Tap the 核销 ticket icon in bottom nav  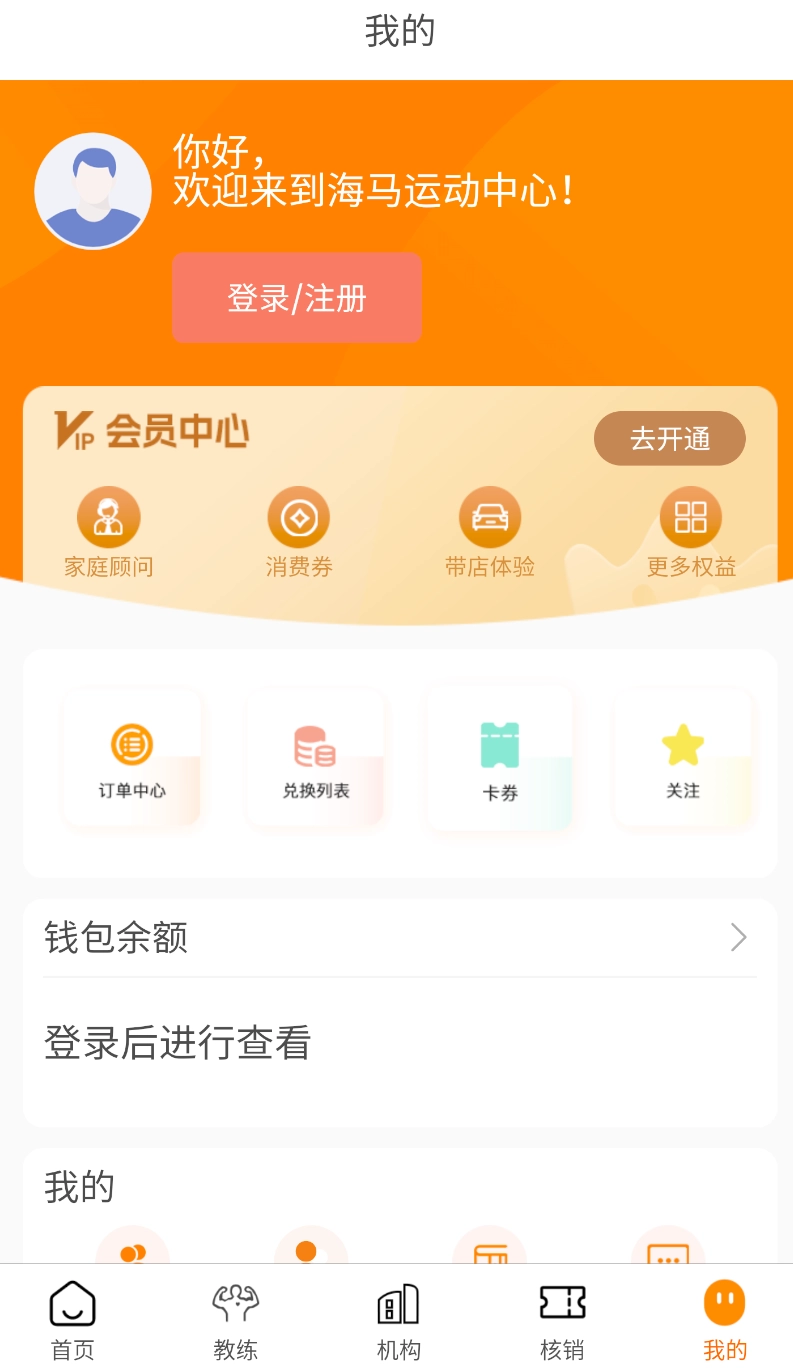coord(561,1303)
